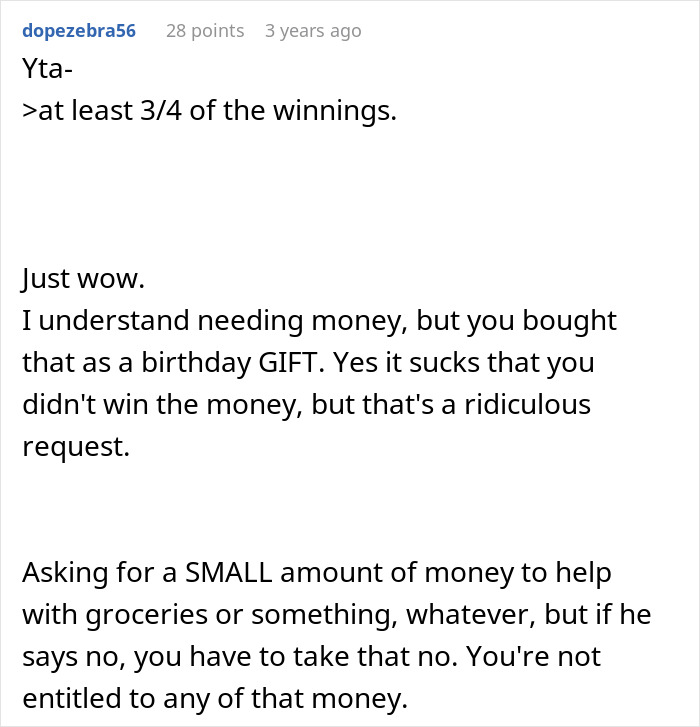Open dopezebra56's user profile
This screenshot has width=700, height=727.
click(x=78, y=31)
